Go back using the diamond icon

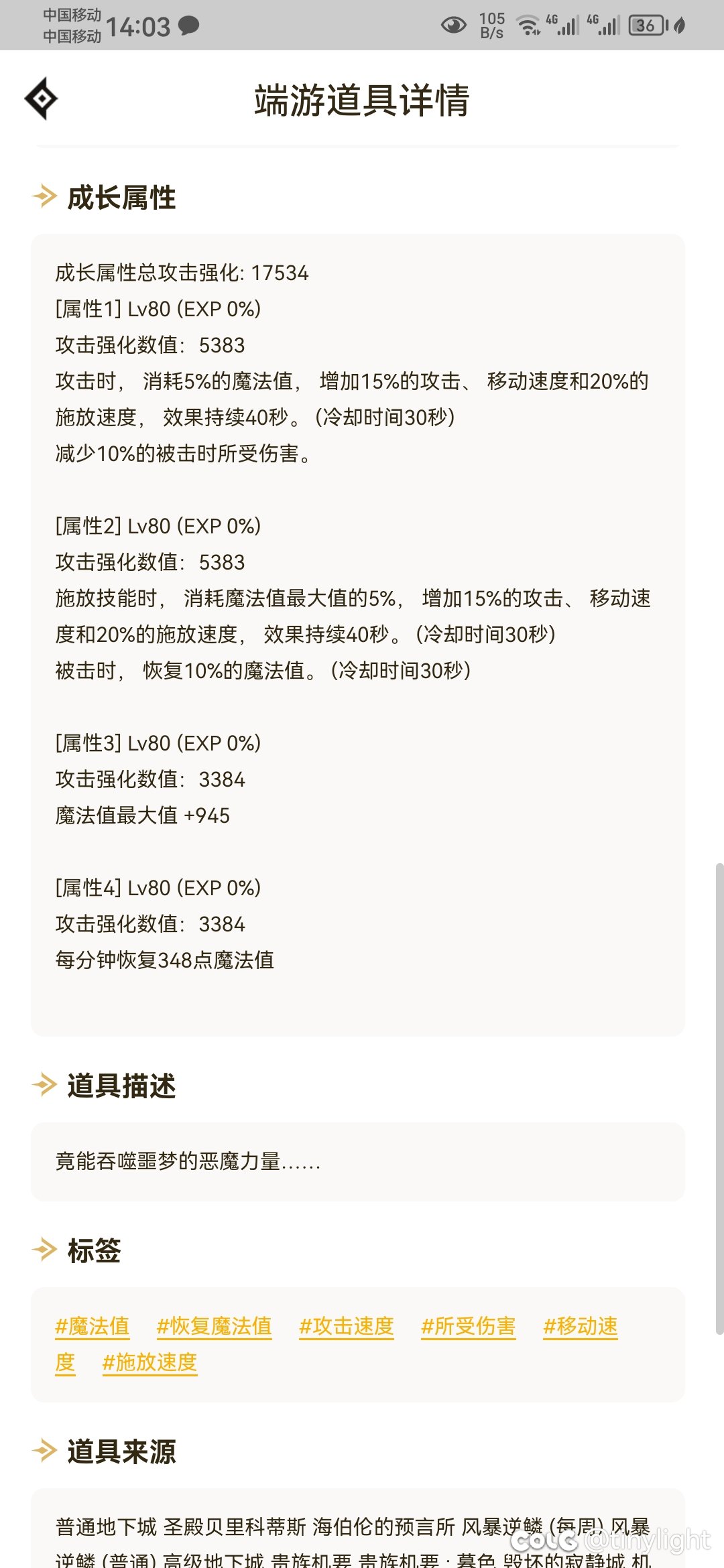click(x=42, y=99)
